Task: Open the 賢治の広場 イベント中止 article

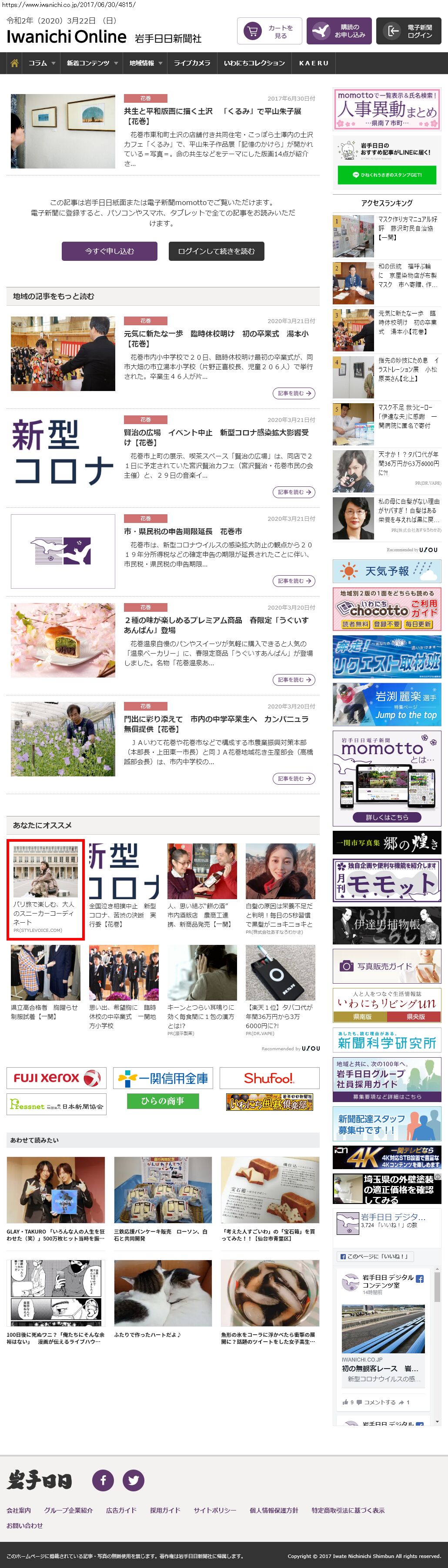Action: [x=216, y=437]
